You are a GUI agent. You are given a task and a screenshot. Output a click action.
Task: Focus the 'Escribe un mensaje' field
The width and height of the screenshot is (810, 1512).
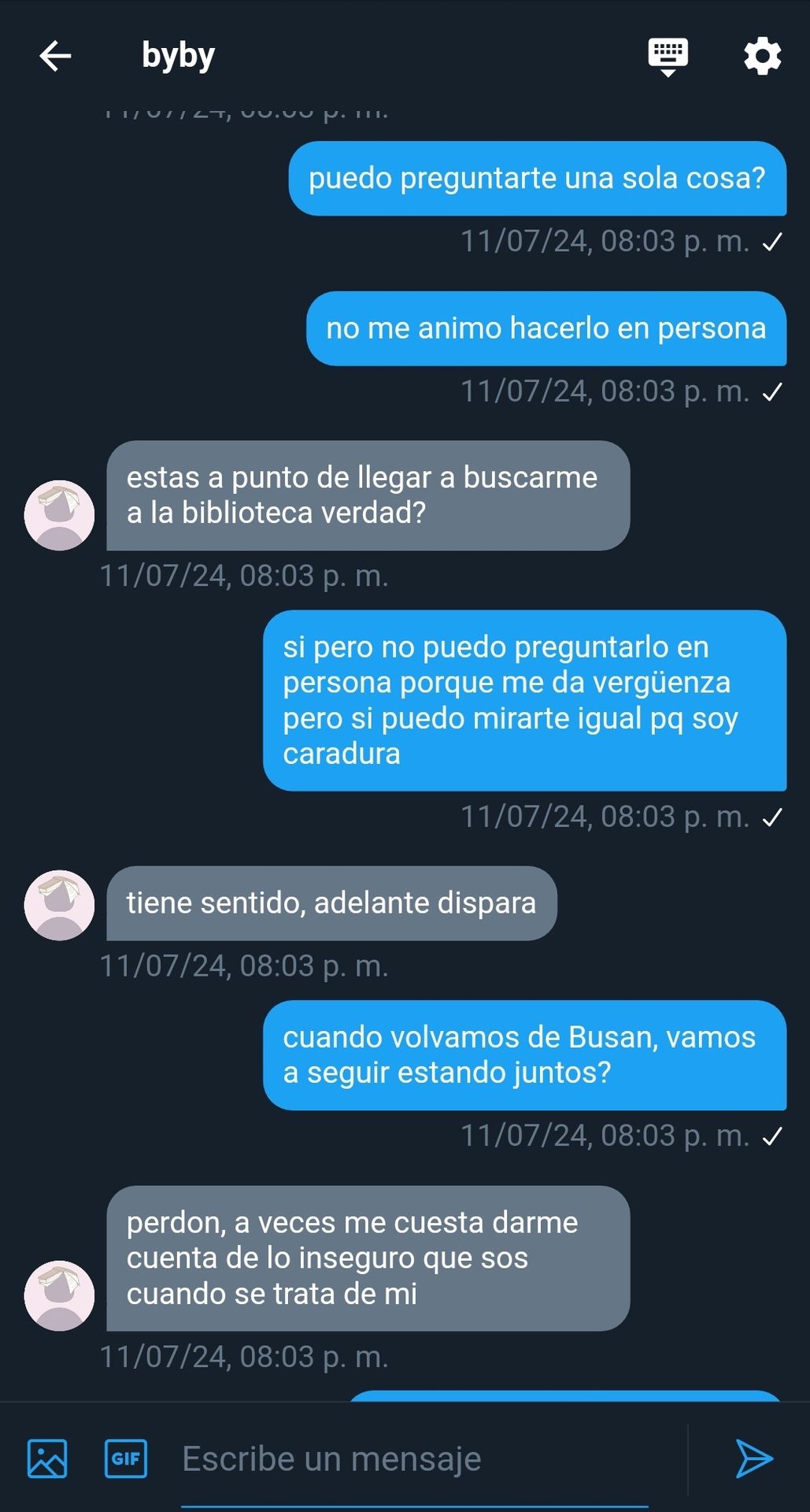click(x=415, y=1458)
